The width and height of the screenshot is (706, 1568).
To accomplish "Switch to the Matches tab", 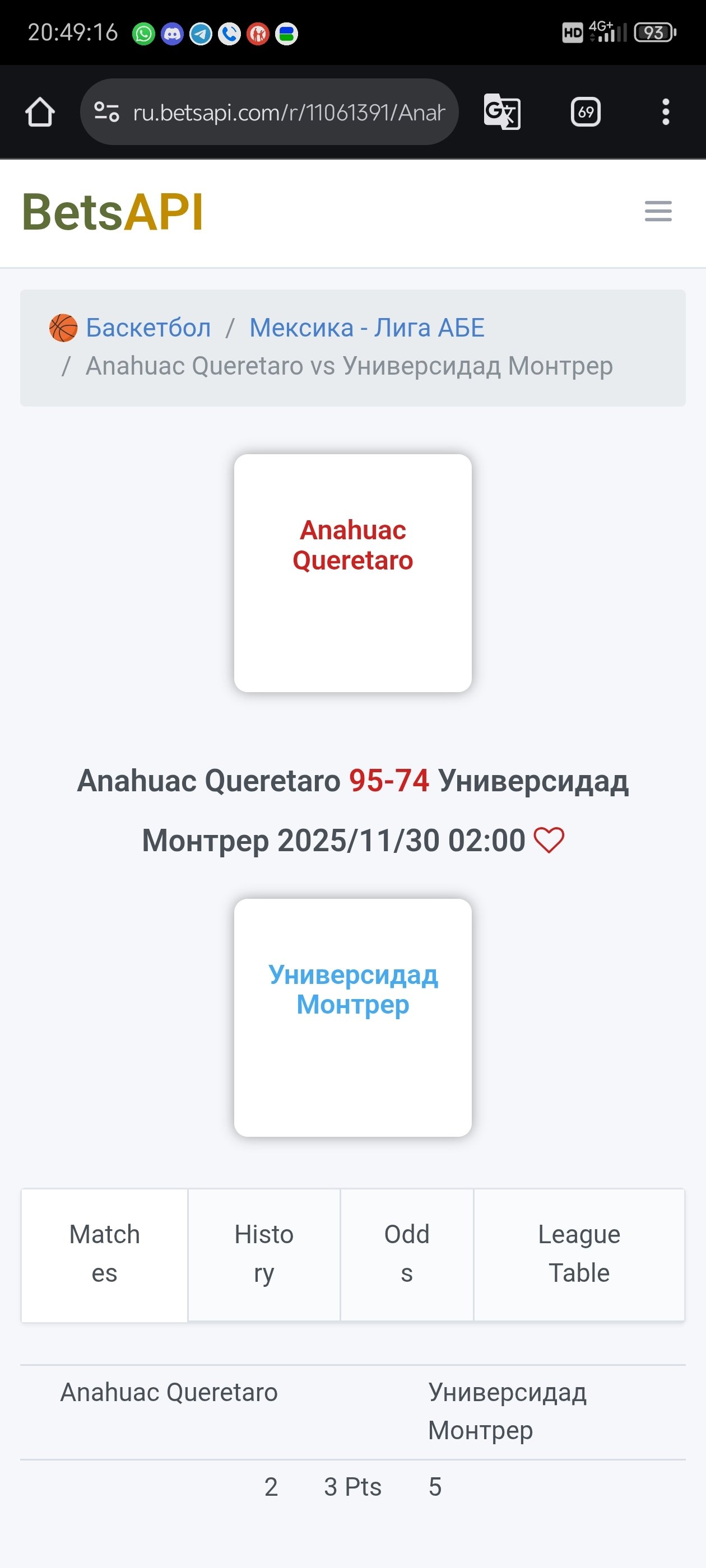I will tap(104, 1254).
